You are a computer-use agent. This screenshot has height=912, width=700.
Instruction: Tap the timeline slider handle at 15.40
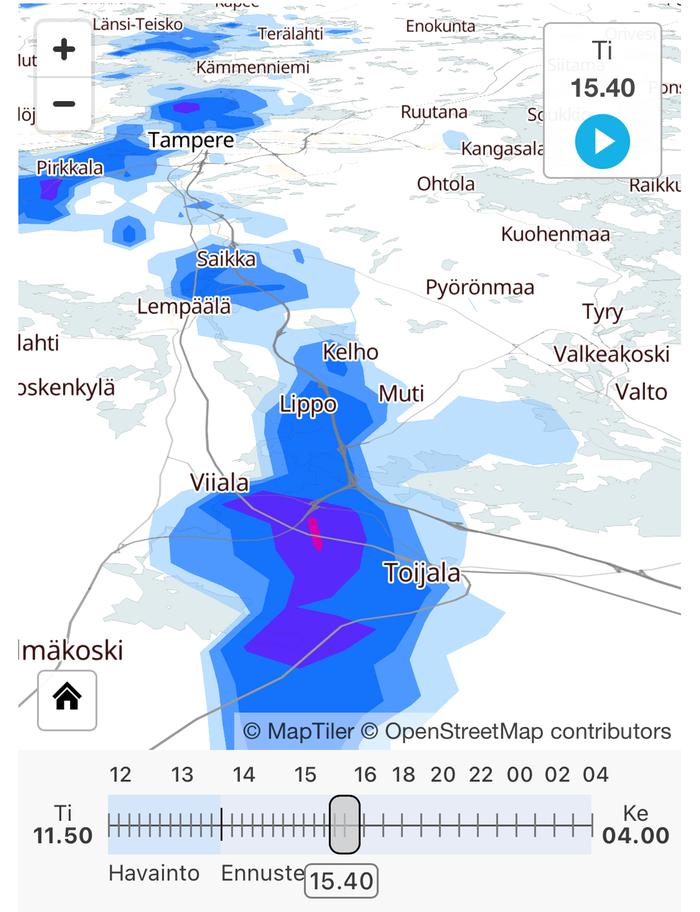(344, 825)
